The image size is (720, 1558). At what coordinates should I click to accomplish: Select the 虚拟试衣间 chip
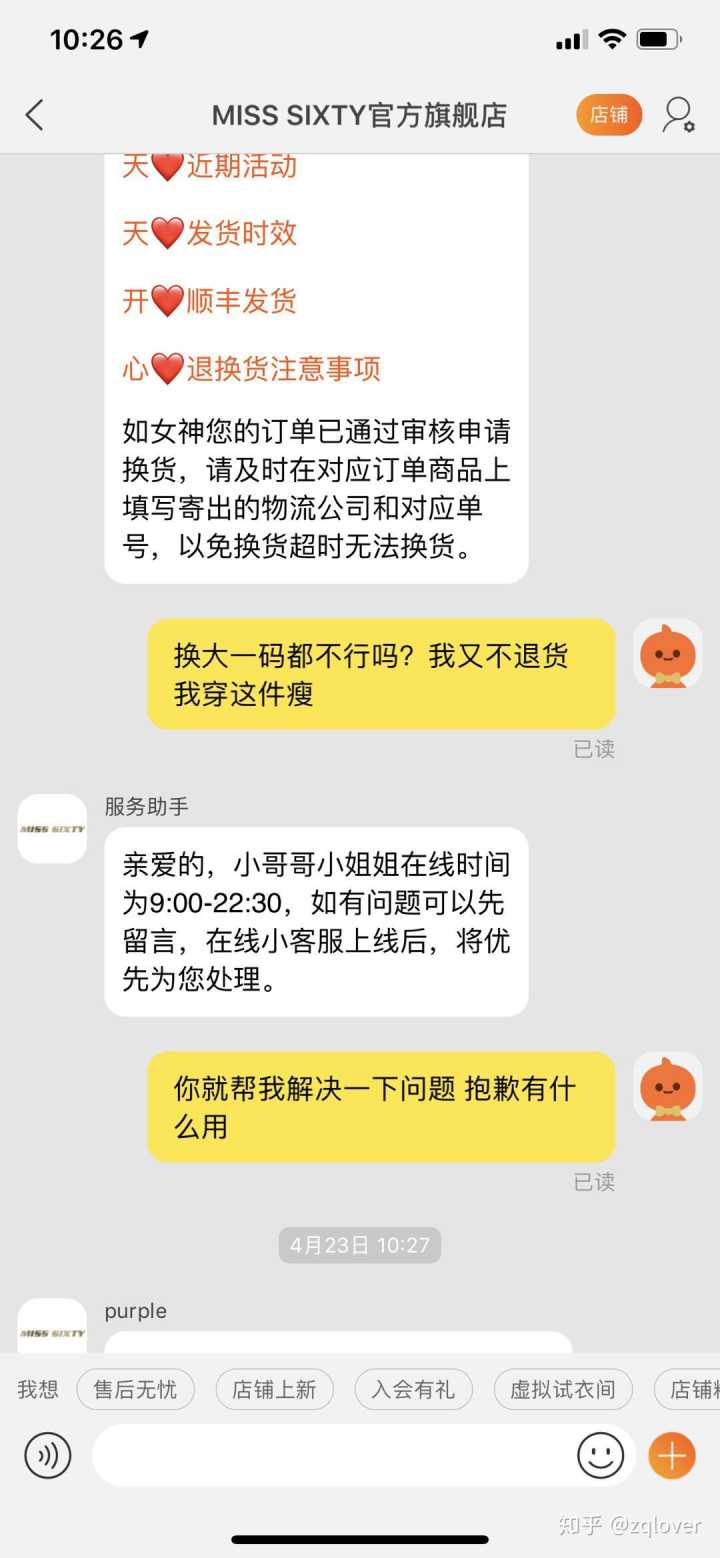click(563, 1389)
